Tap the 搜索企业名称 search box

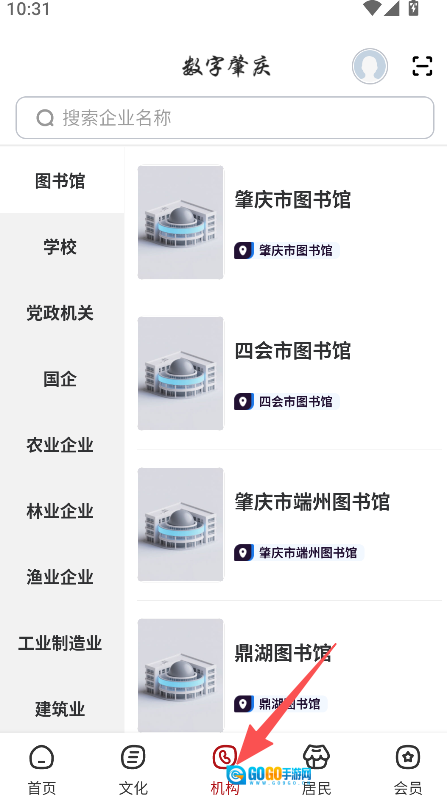click(225, 118)
